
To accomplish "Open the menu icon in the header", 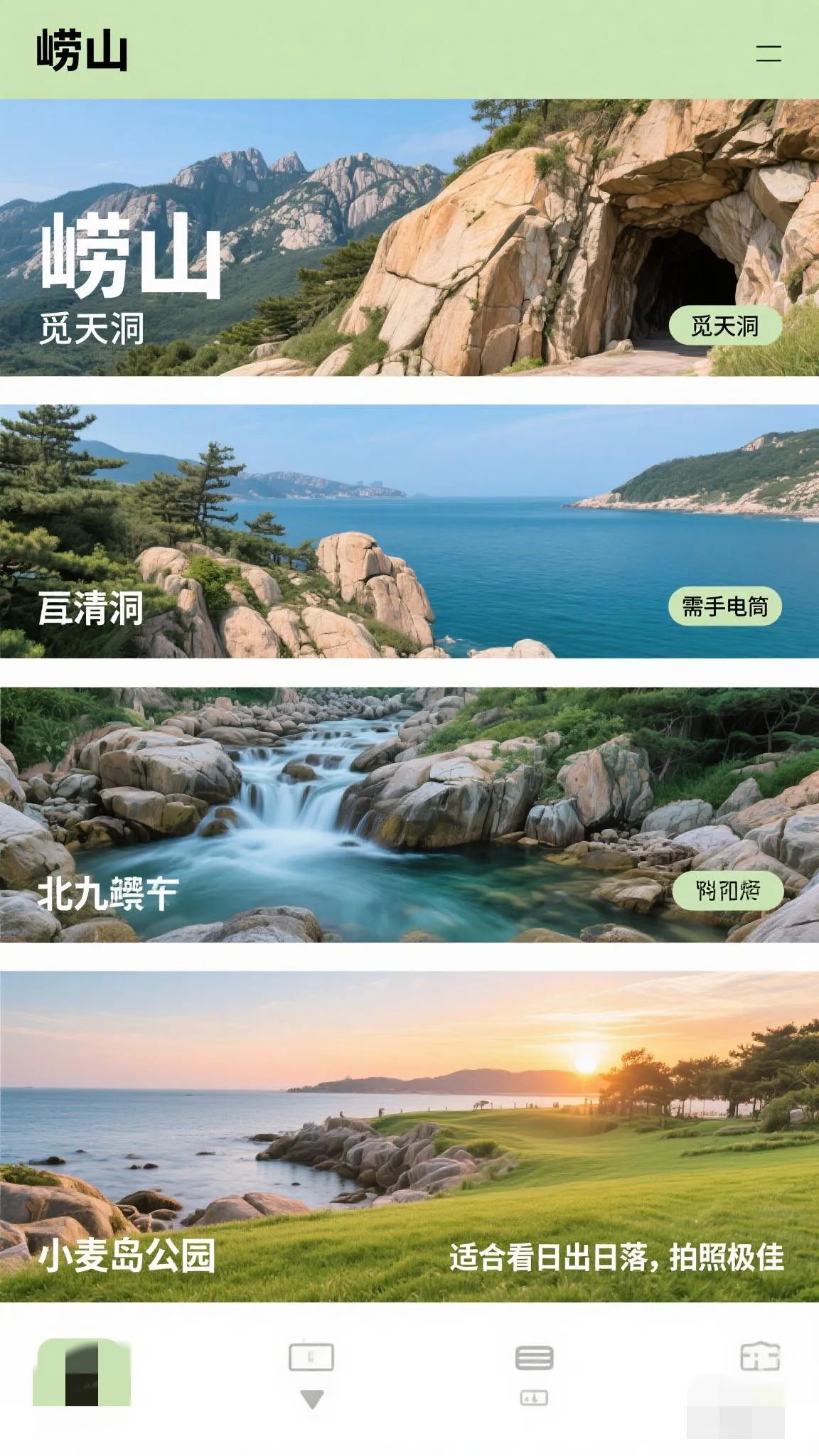I will 768,53.
